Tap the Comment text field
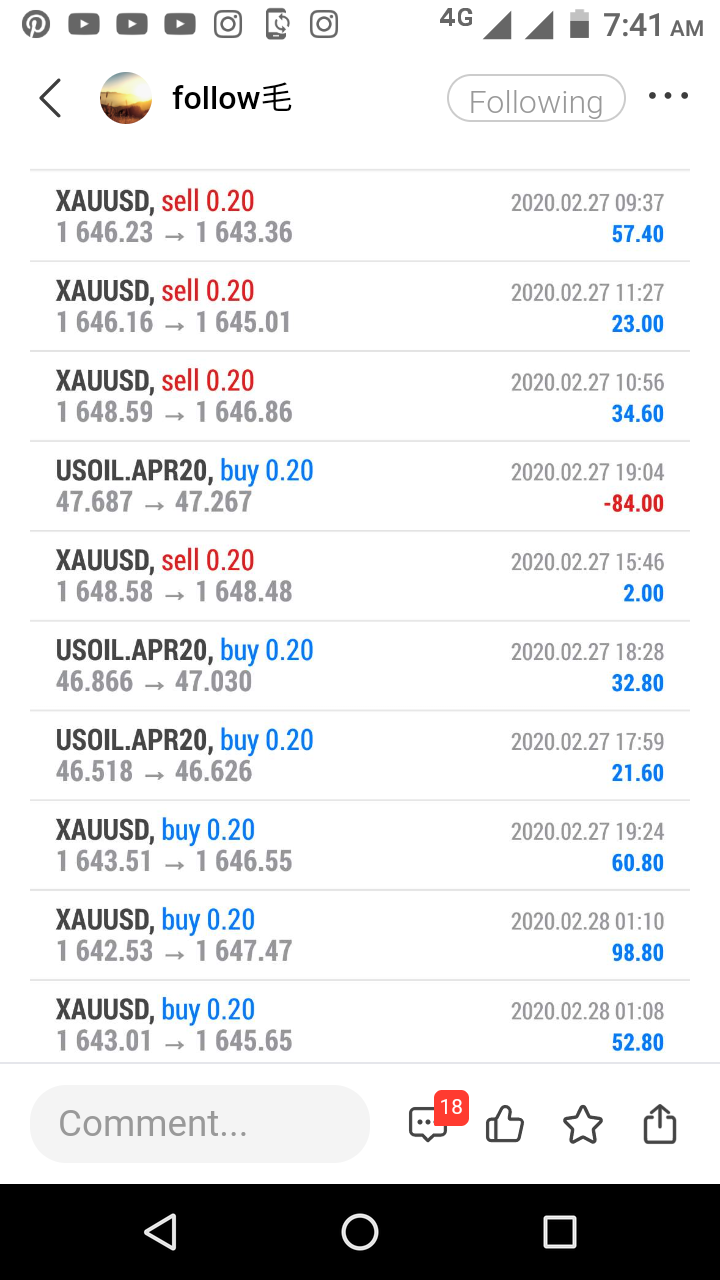This screenshot has width=720, height=1280. pos(200,1123)
